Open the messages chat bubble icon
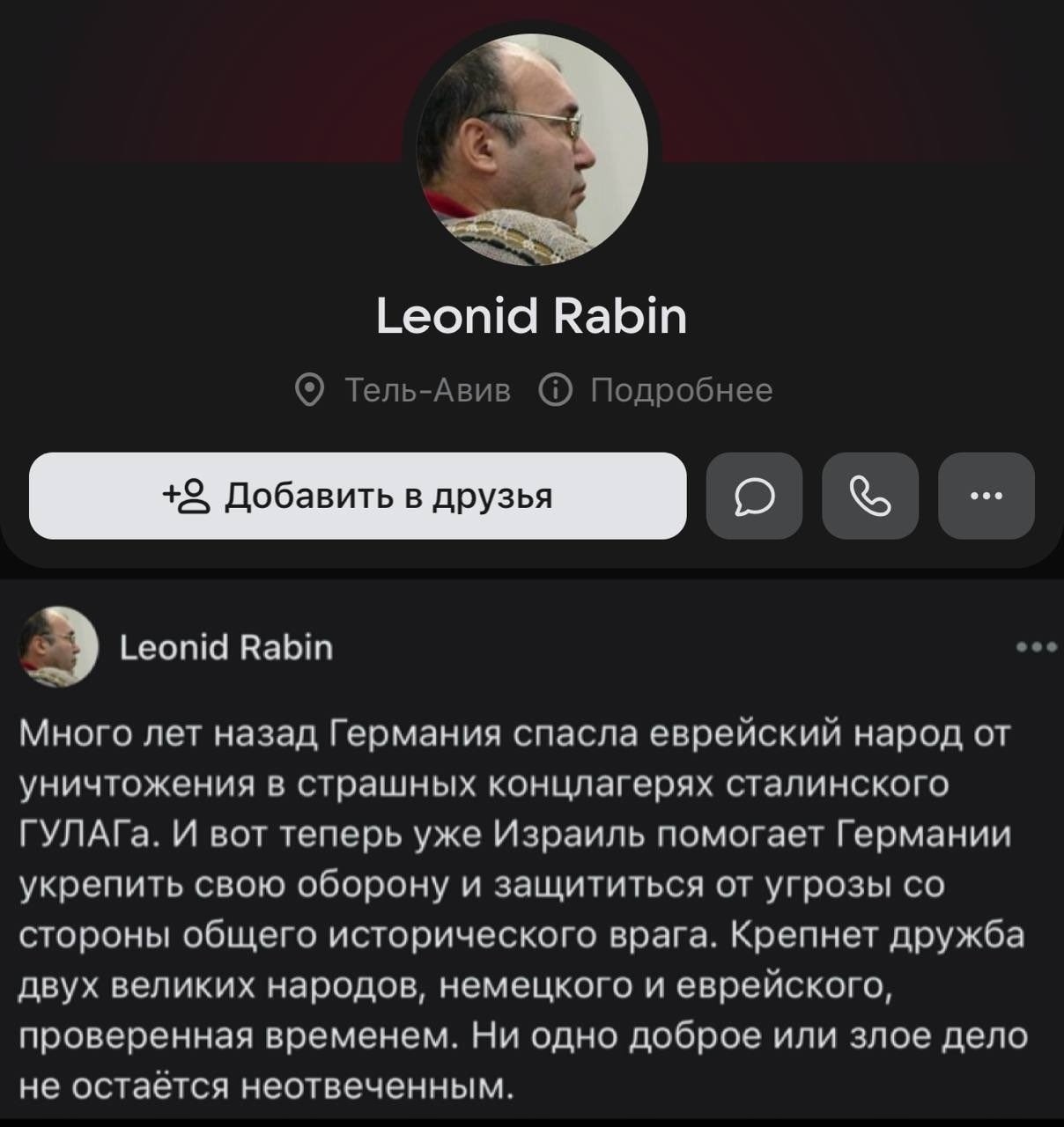The width and height of the screenshot is (1064, 1127). tap(754, 496)
